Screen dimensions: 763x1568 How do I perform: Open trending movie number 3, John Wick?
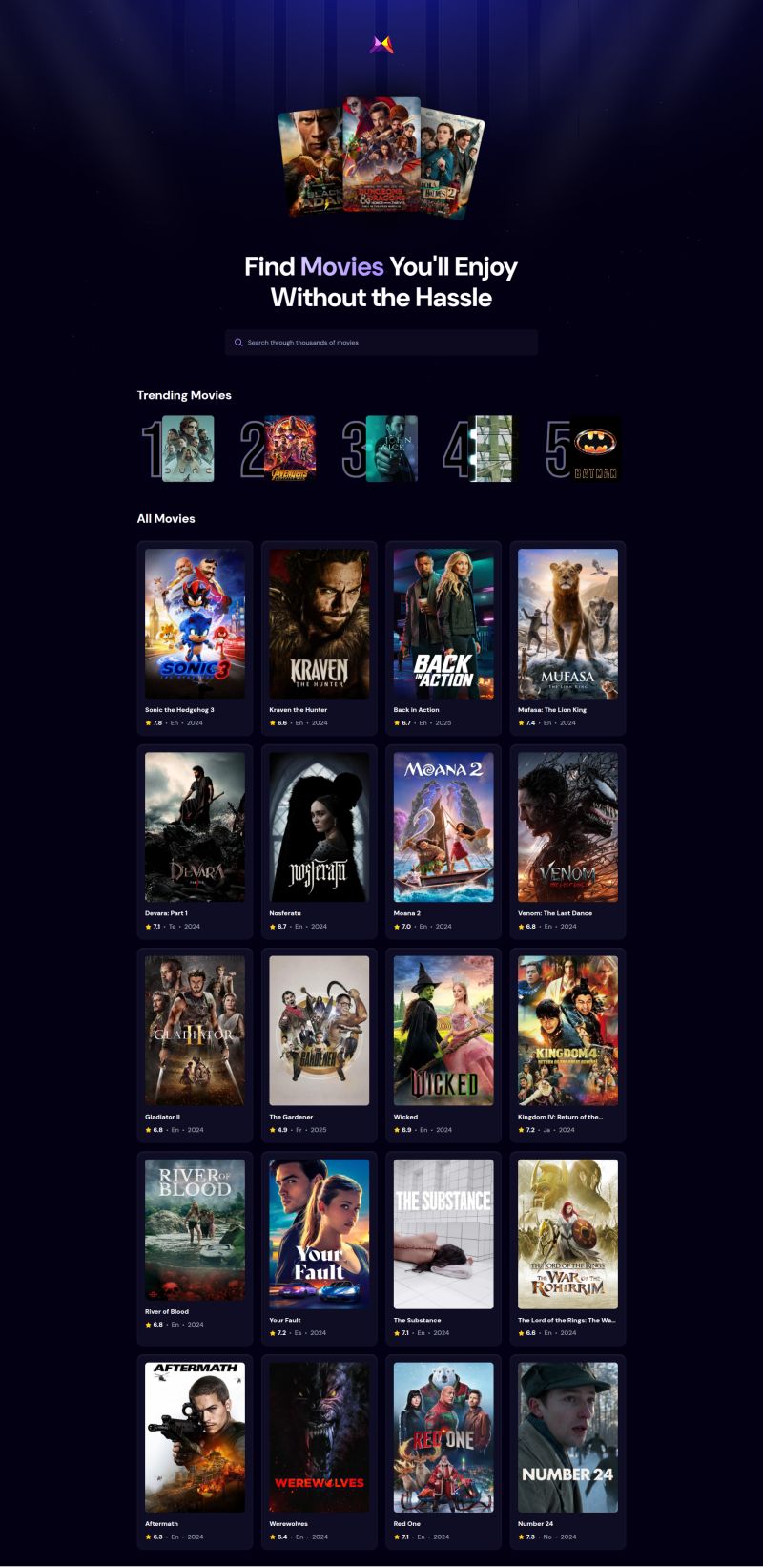[x=391, y=449]
